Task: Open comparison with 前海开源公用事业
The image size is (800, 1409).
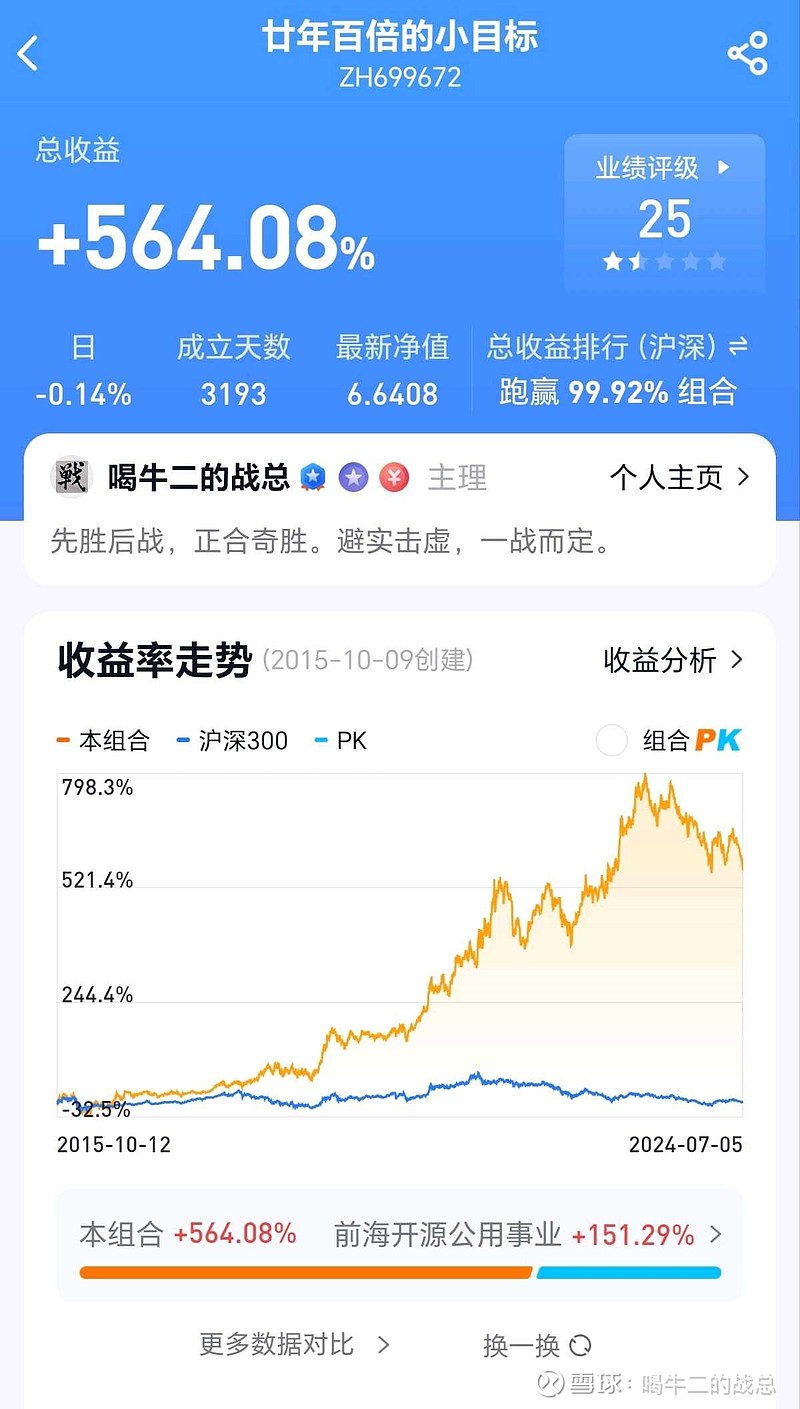Action: pyautogui.click(x=527, y=1235)
